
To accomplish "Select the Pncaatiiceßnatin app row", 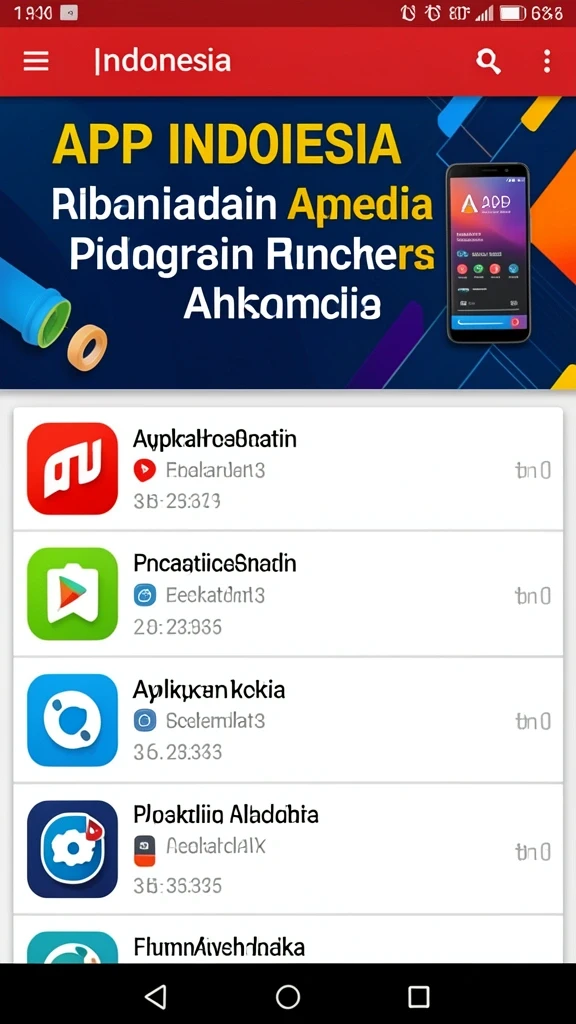I will (288, 594).
